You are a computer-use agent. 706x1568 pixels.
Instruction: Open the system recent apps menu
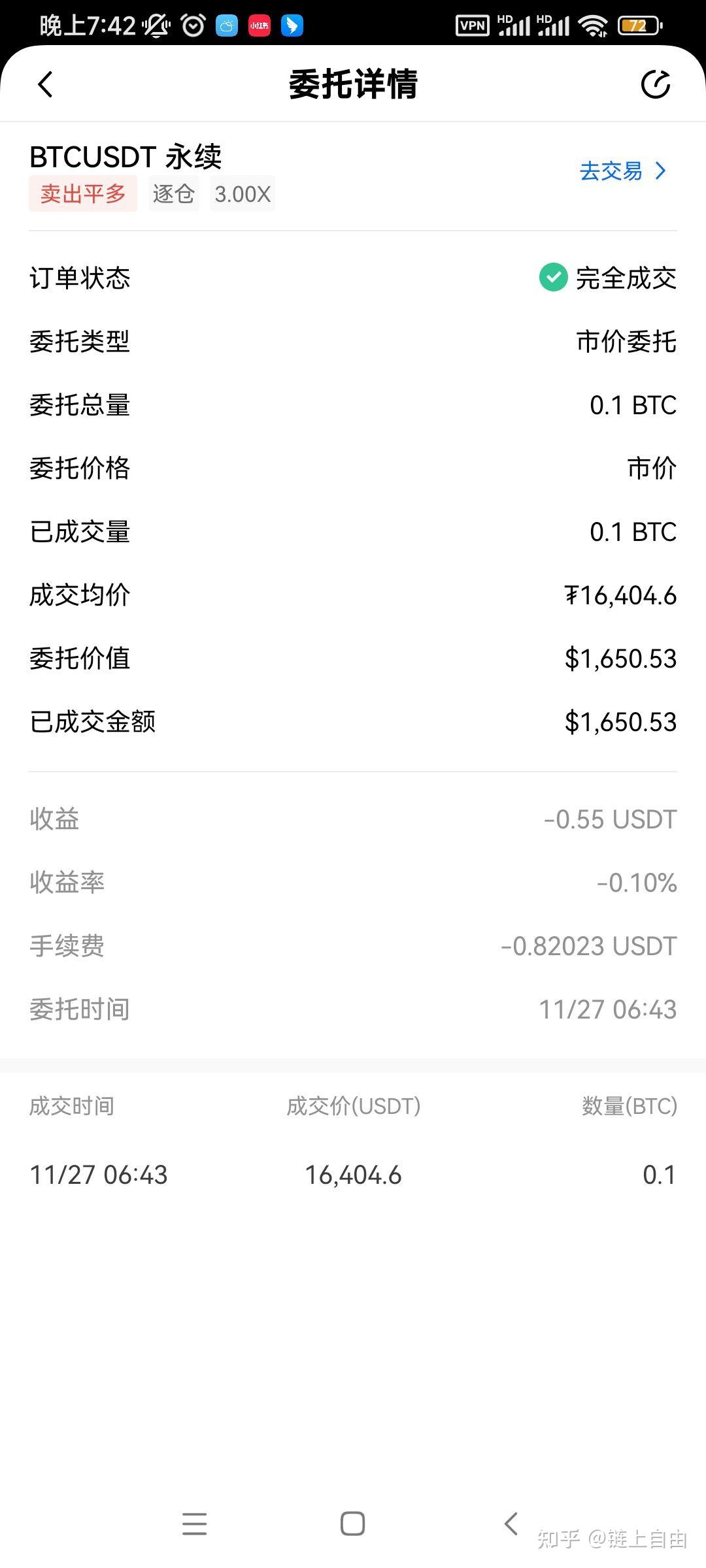[194, 1524]
